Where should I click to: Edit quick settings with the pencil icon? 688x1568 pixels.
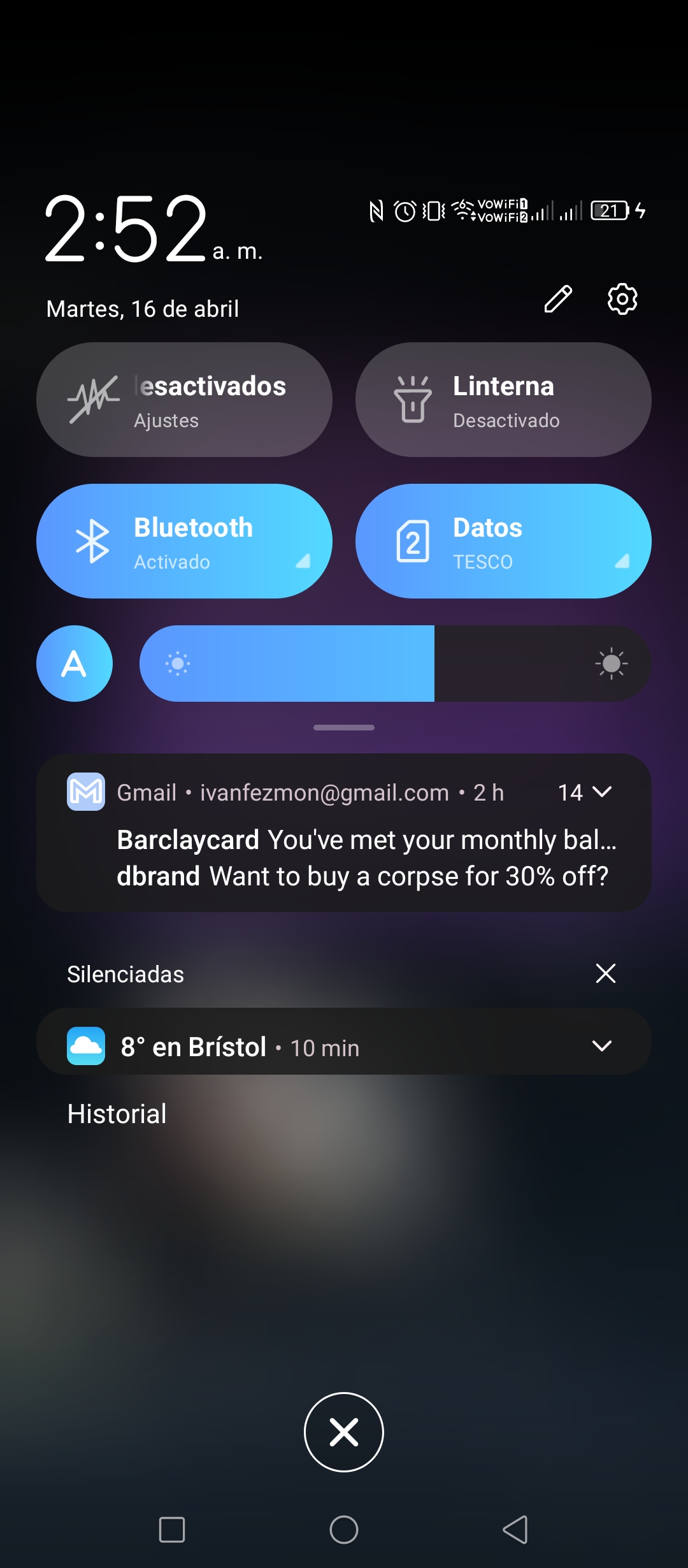pyautogui.click(x=558, y=299)
